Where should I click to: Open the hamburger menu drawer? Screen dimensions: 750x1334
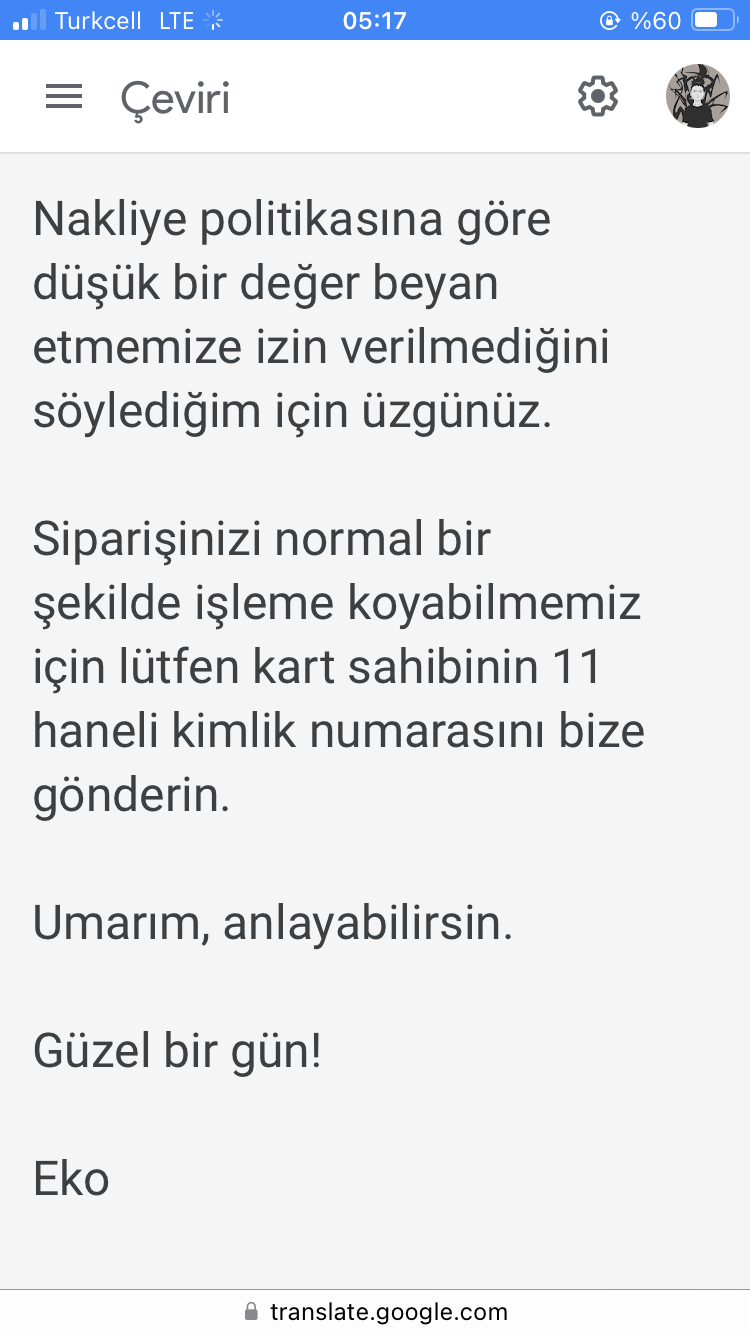coord(64,97)
